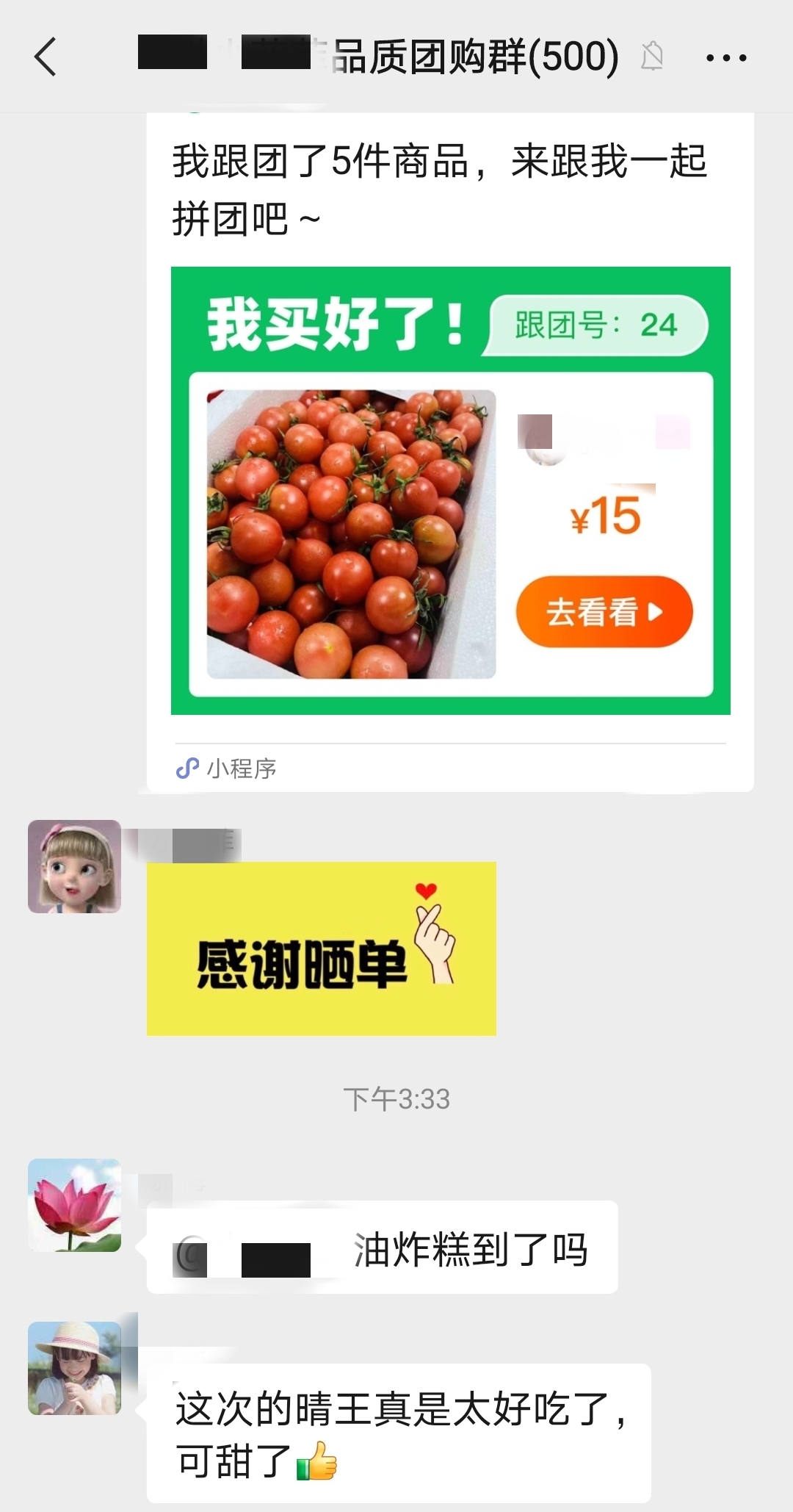Tap the 去看看 button
The image size is (793, 1512).
click(604, 612)
